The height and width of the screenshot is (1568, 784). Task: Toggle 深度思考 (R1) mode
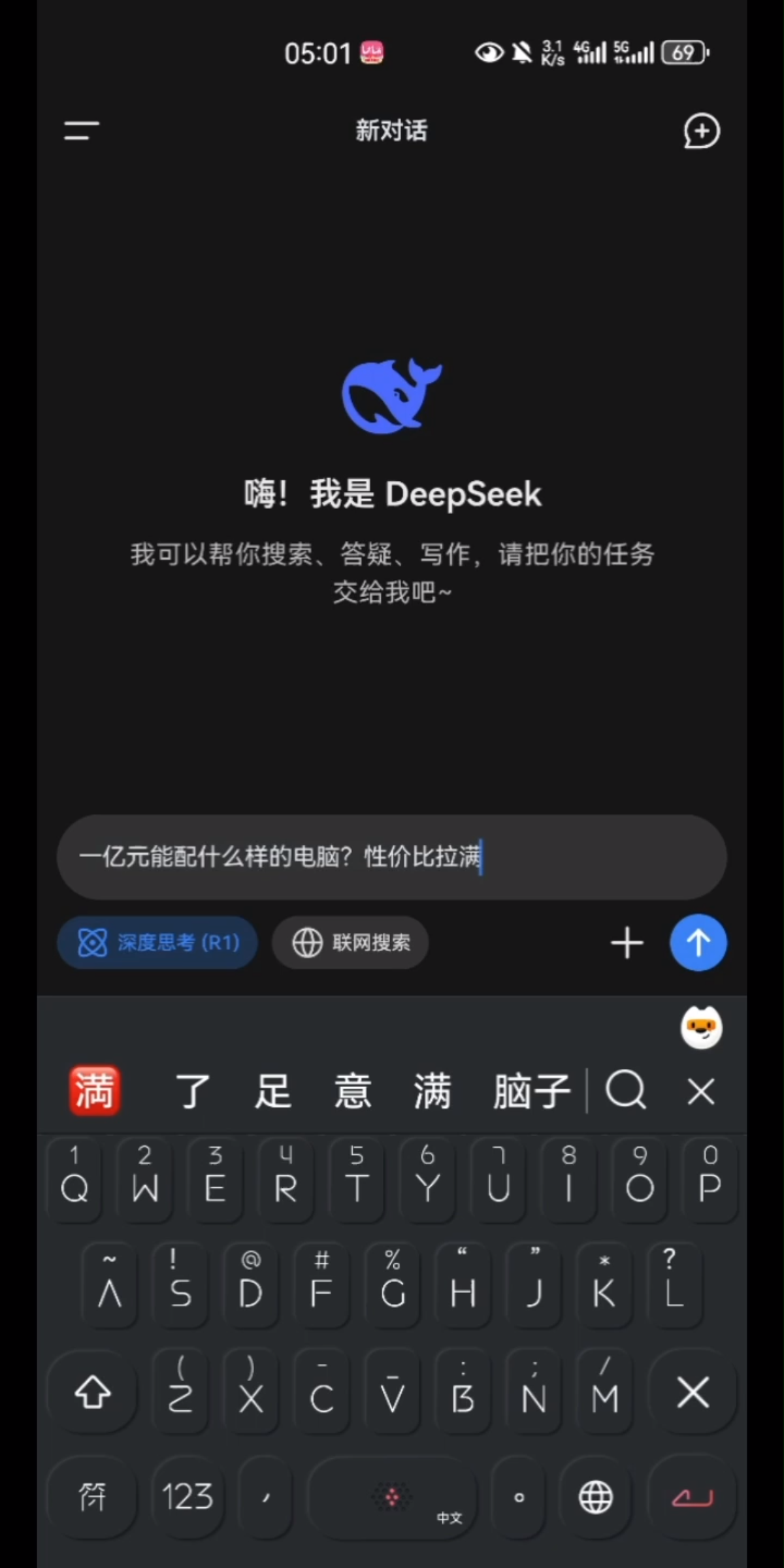[157, 943]
